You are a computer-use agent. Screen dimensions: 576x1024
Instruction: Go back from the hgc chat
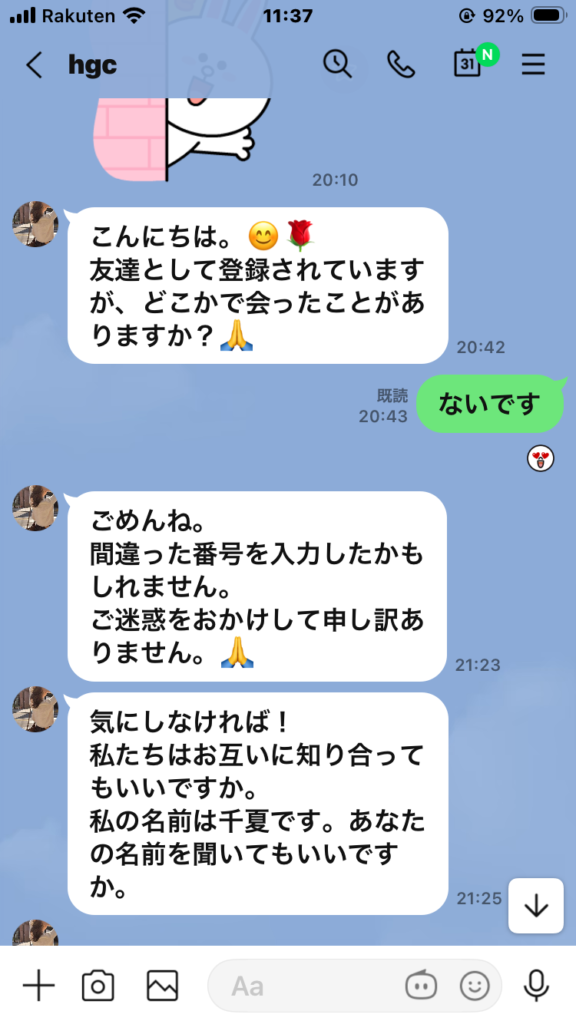click(x=34, y=65)
